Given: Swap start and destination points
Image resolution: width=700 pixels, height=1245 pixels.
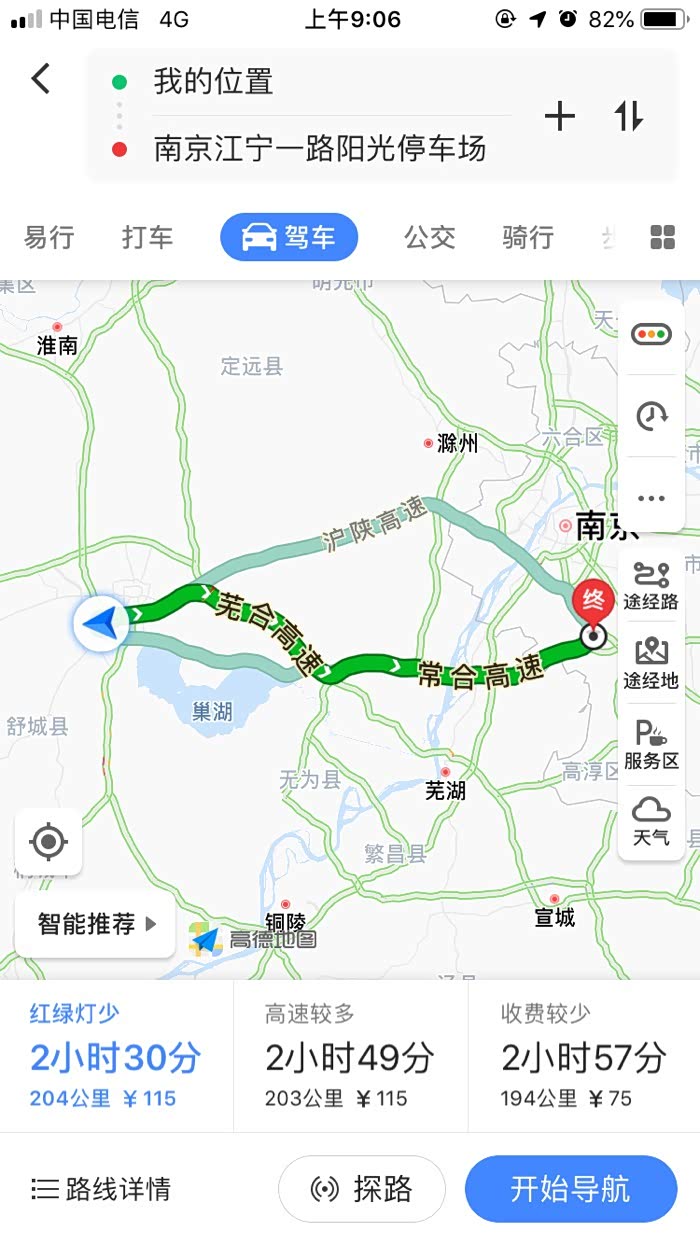Looking at the screenshot, I should pyautogui.click(x=629, y=117).
